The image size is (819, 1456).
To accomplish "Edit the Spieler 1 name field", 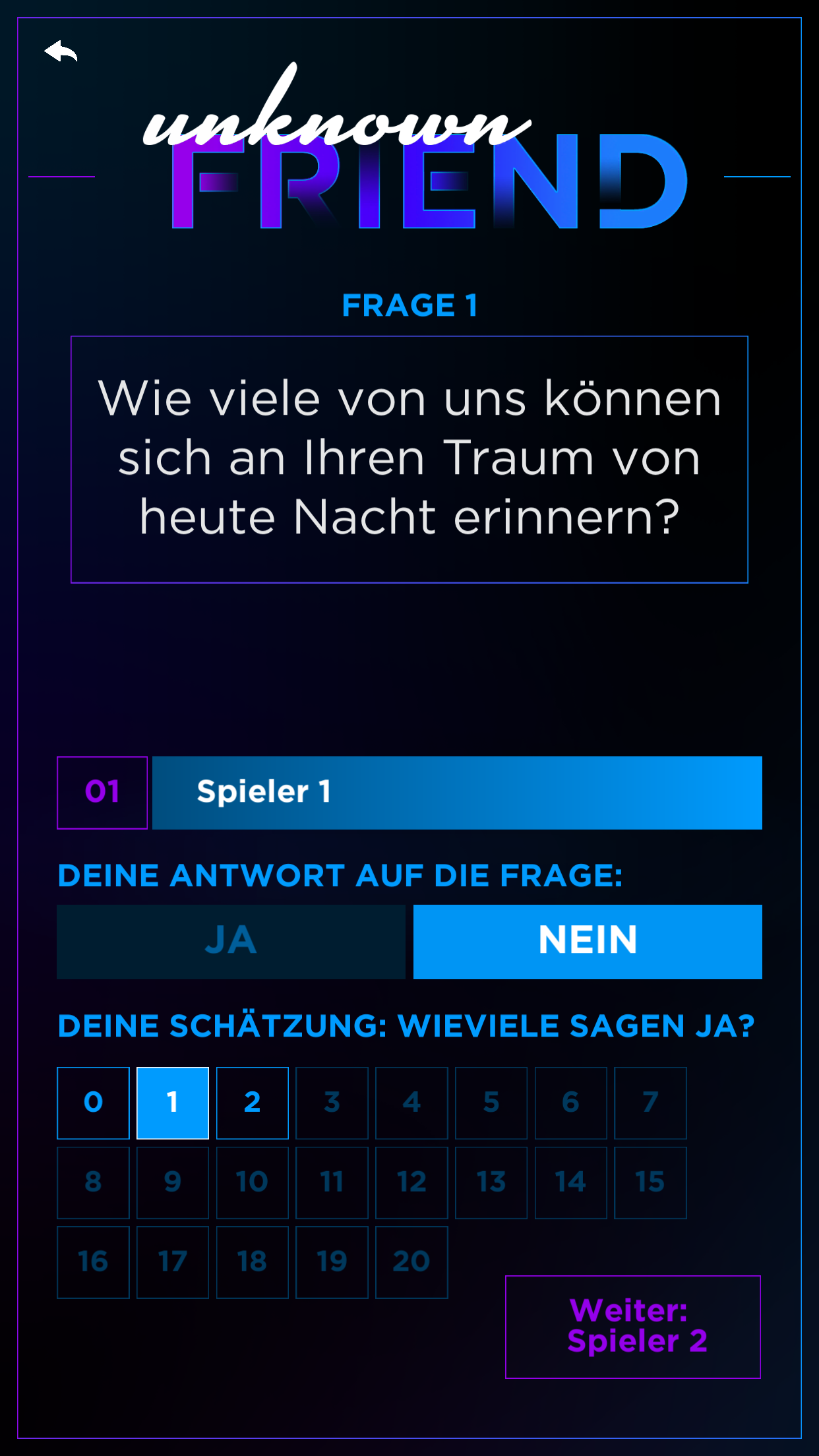I will click(457, 793).
